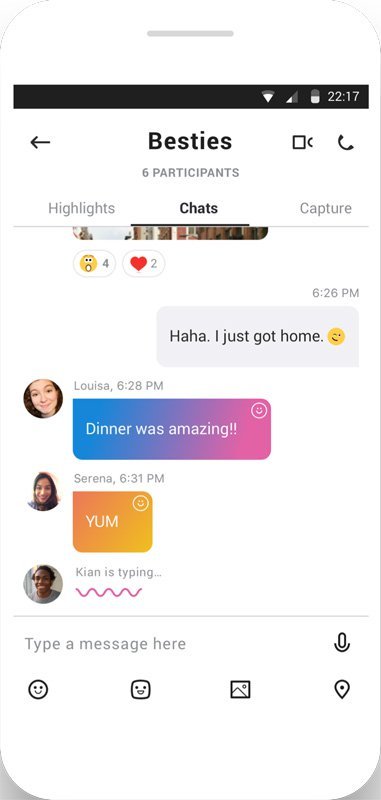Tap the surprised emoji reaction with 4
381x800 pixels.
94,264
